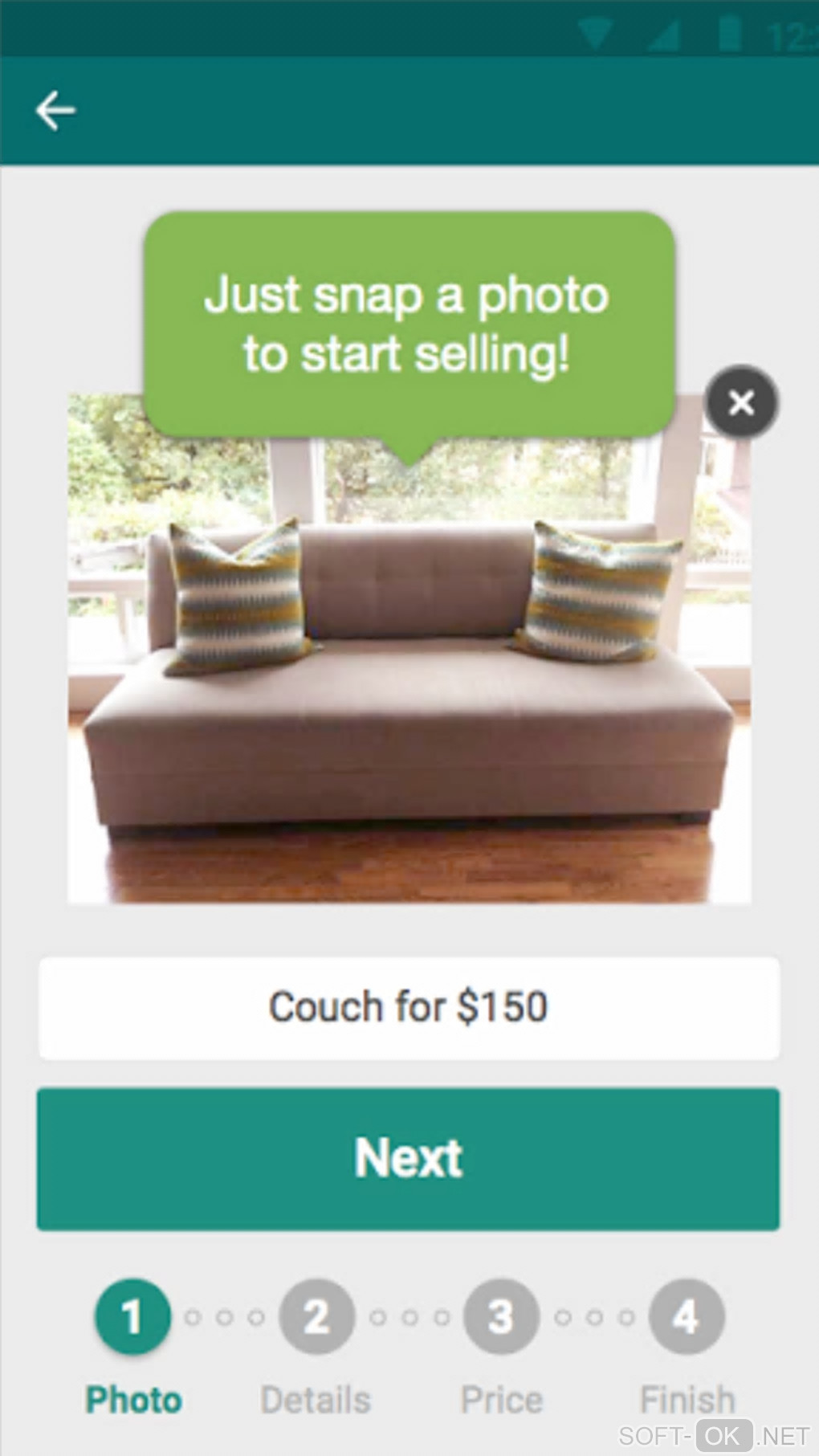Remove the couch photo with X button
Image resolution: width=819 pixels, height=1456 pixels.
740,402
